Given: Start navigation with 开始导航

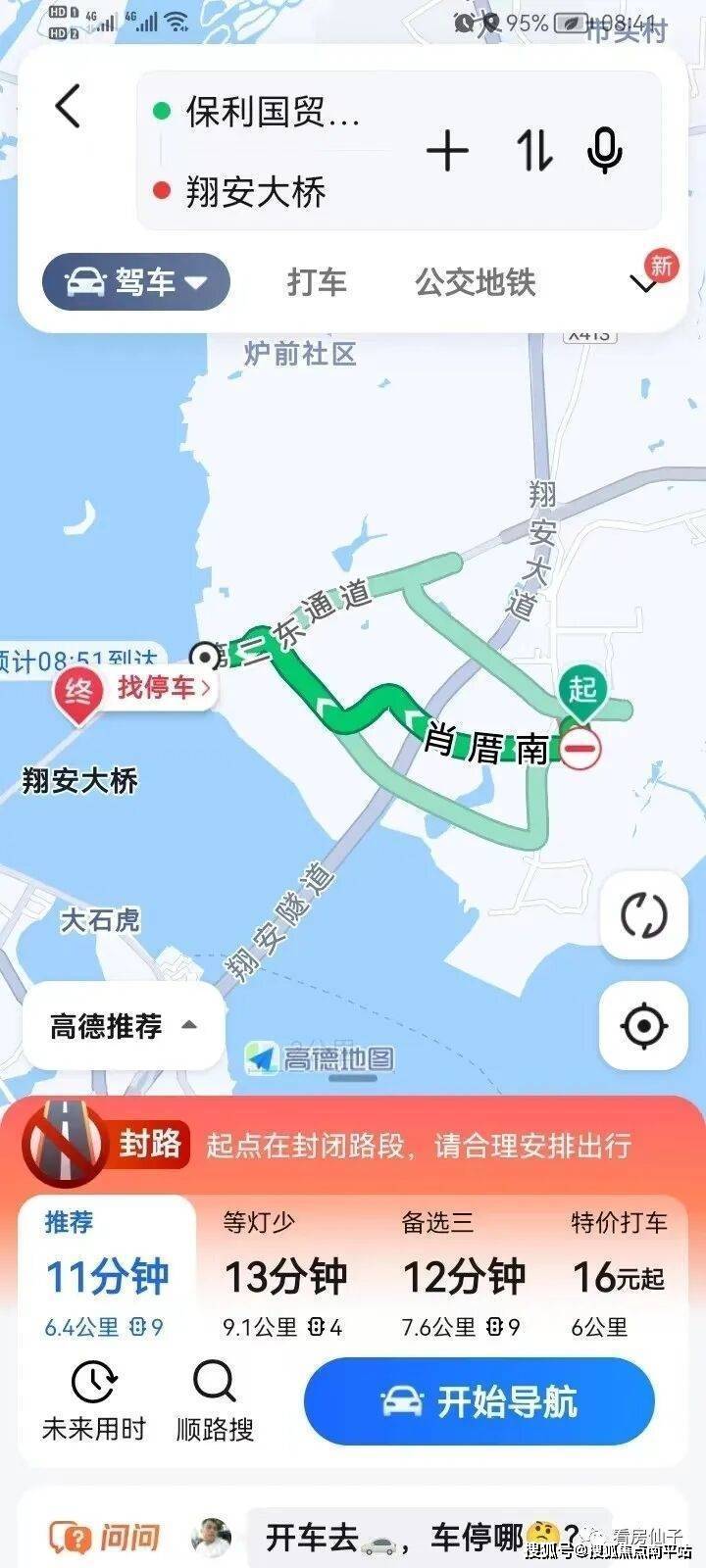Looking at the screenshot, I should [x=479, y=1401].
